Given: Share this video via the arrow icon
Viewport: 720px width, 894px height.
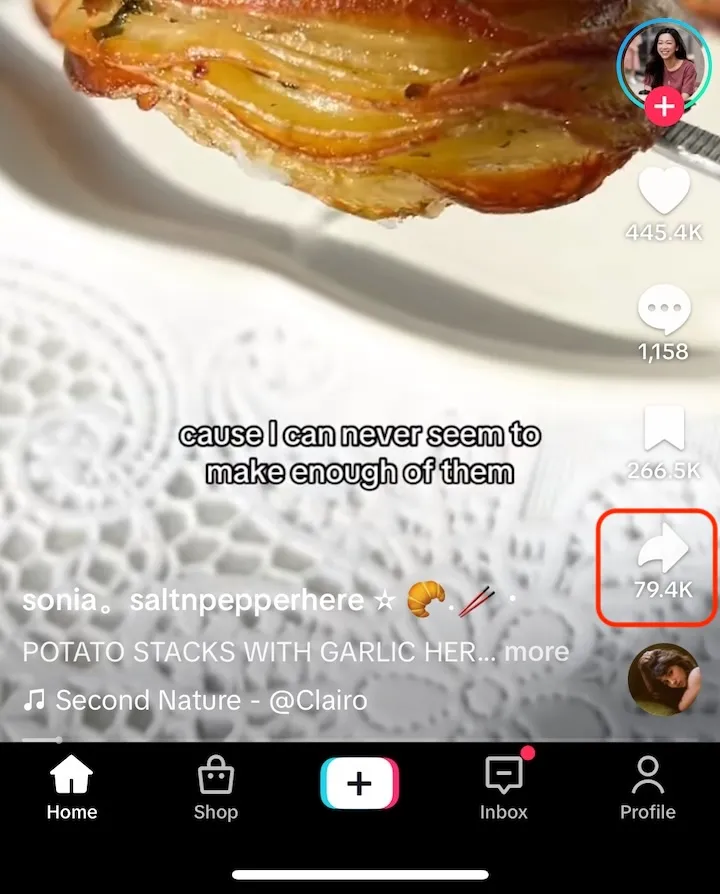Looking at the screenshot, I should coord(664,551).
